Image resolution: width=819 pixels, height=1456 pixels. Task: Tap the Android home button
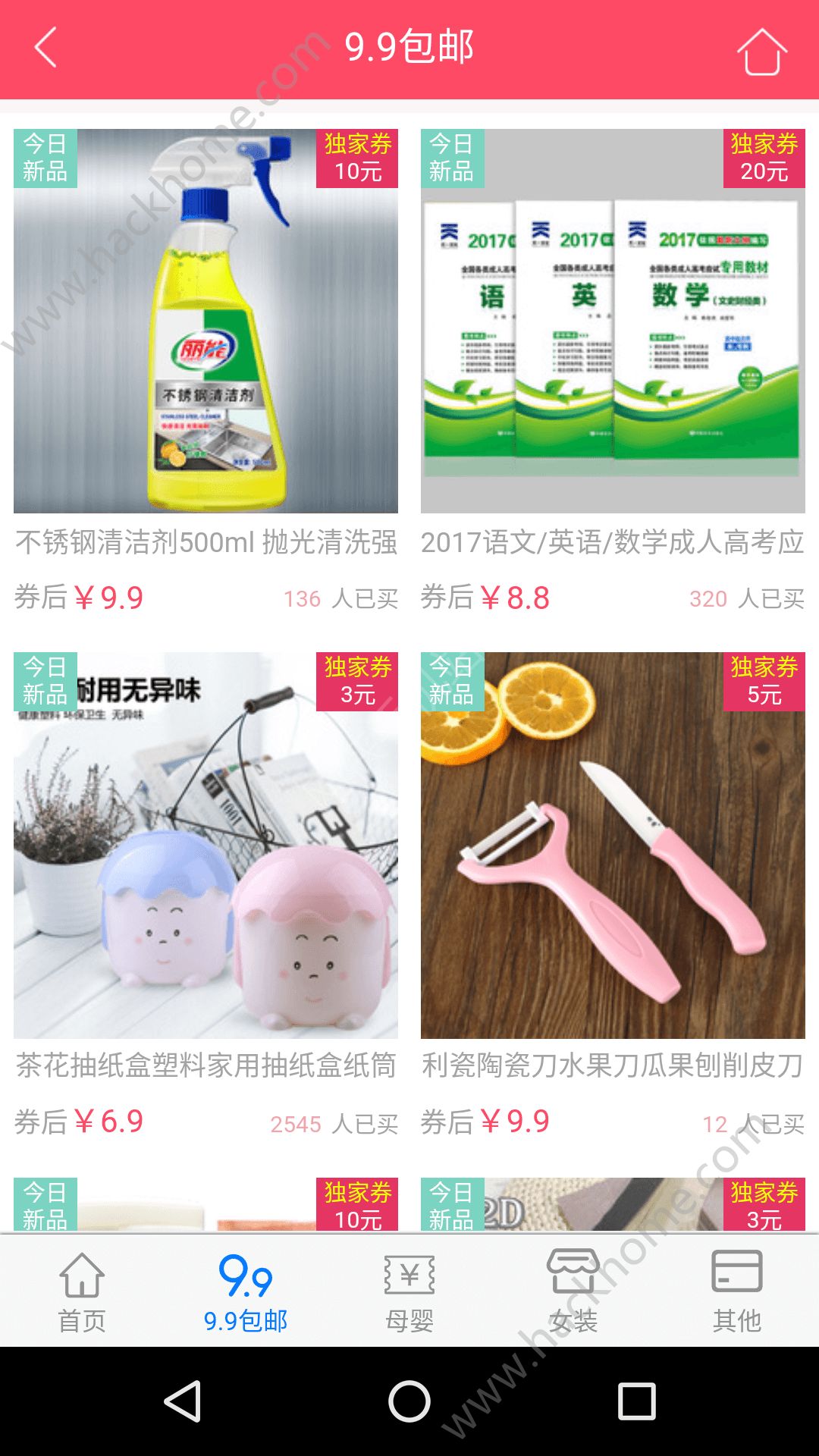pyautogui.click(x=409, y=1401)
